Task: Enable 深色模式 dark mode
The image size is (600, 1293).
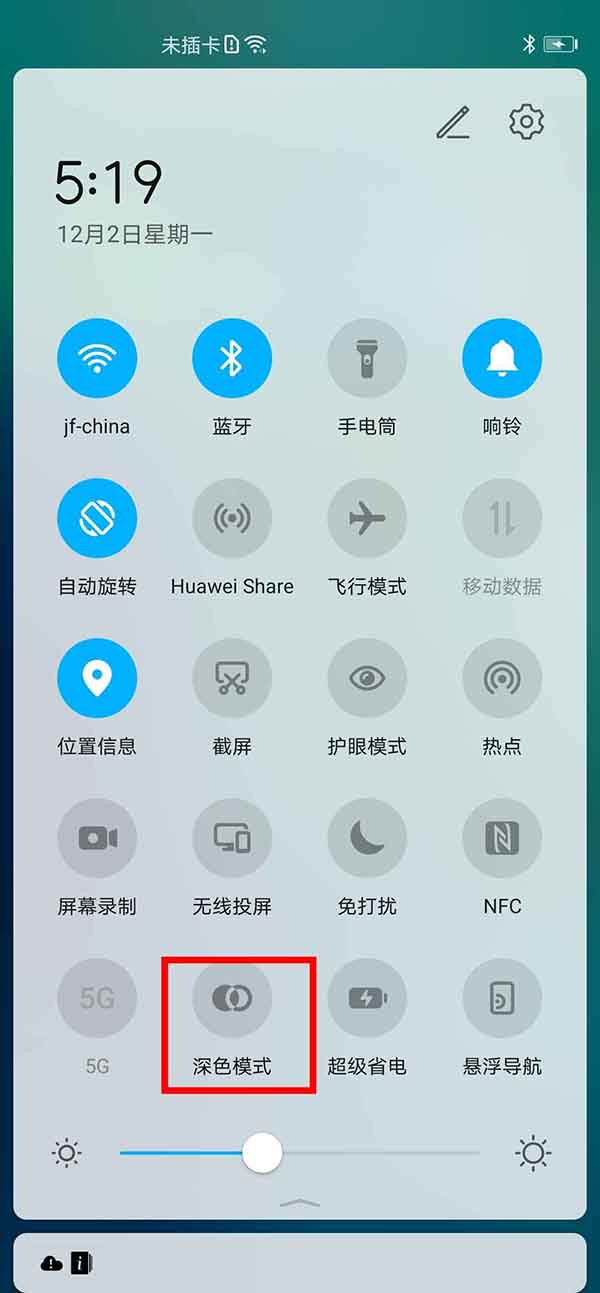Action: 232,998
